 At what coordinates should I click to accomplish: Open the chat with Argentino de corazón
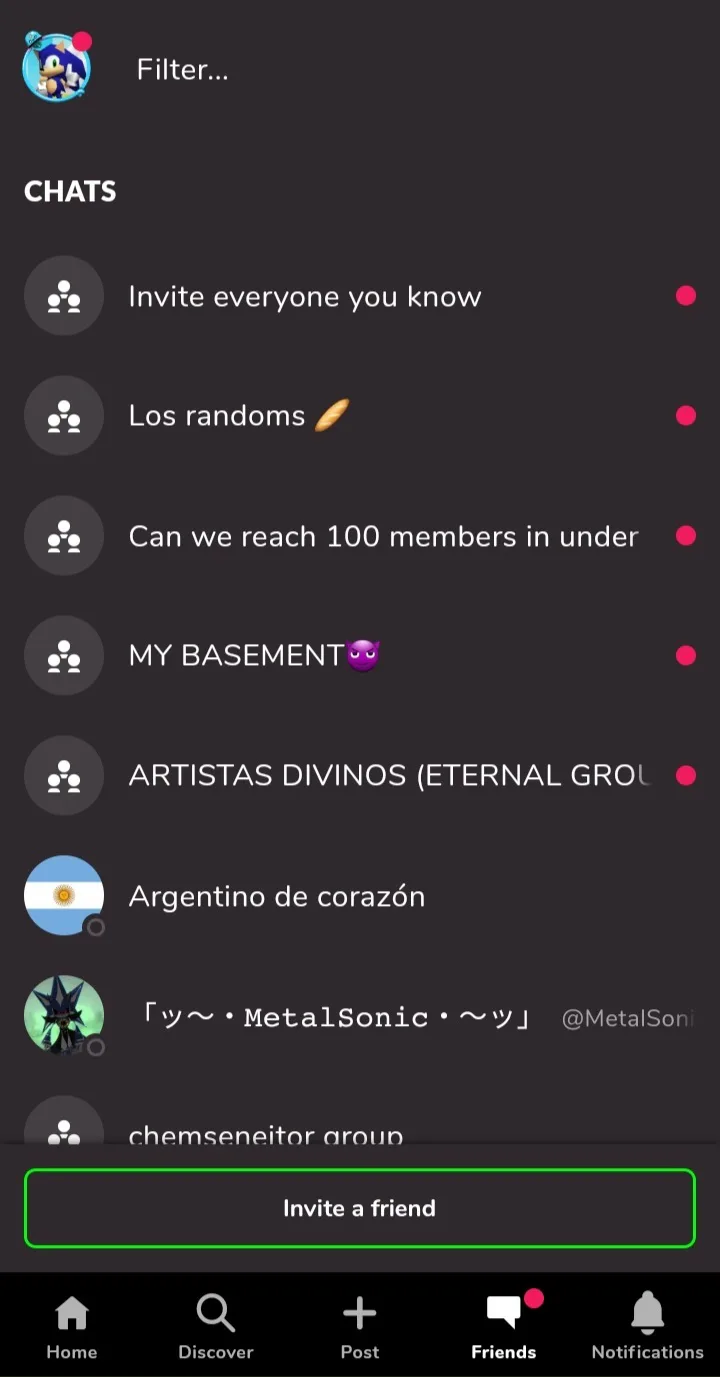[x=276, y=896]
